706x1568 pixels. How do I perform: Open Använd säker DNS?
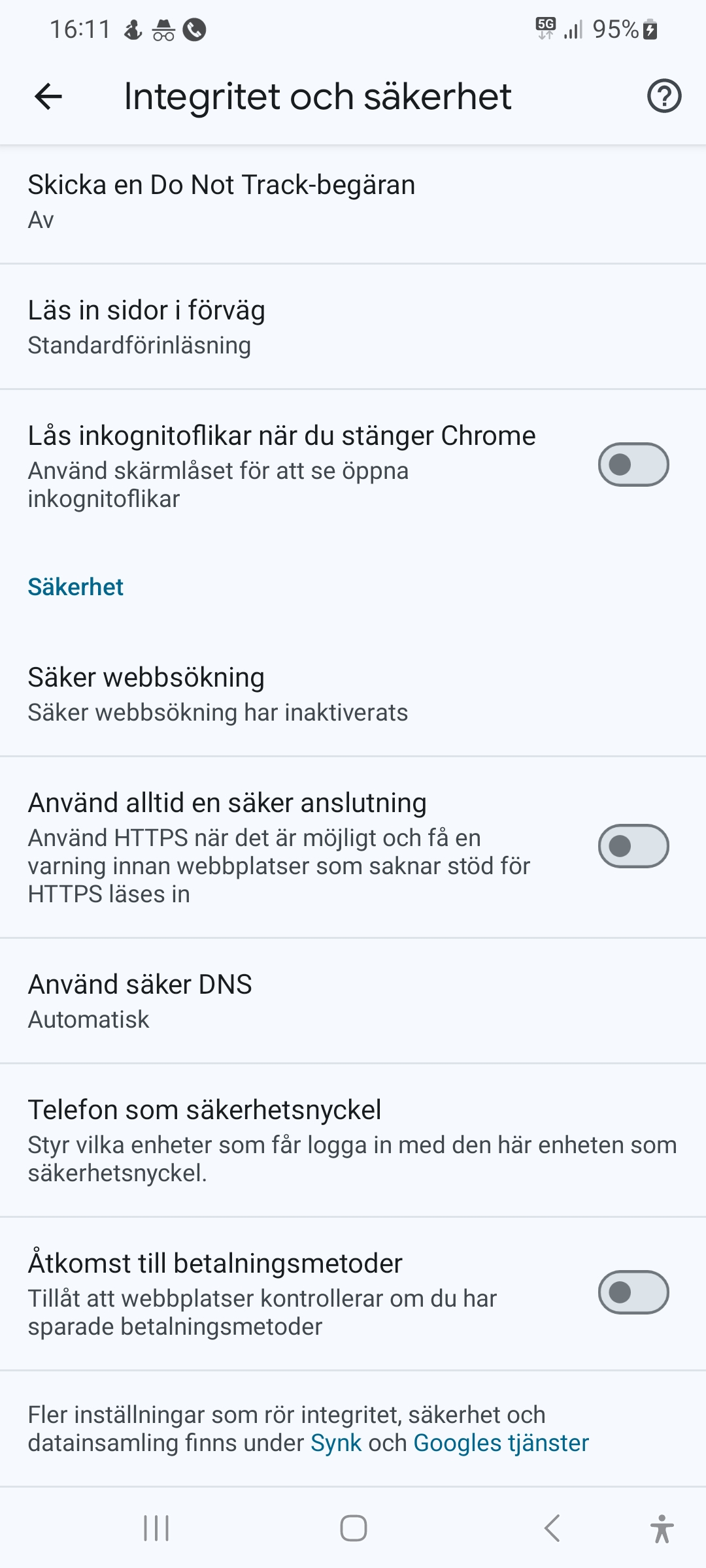tap(353, 1001)
